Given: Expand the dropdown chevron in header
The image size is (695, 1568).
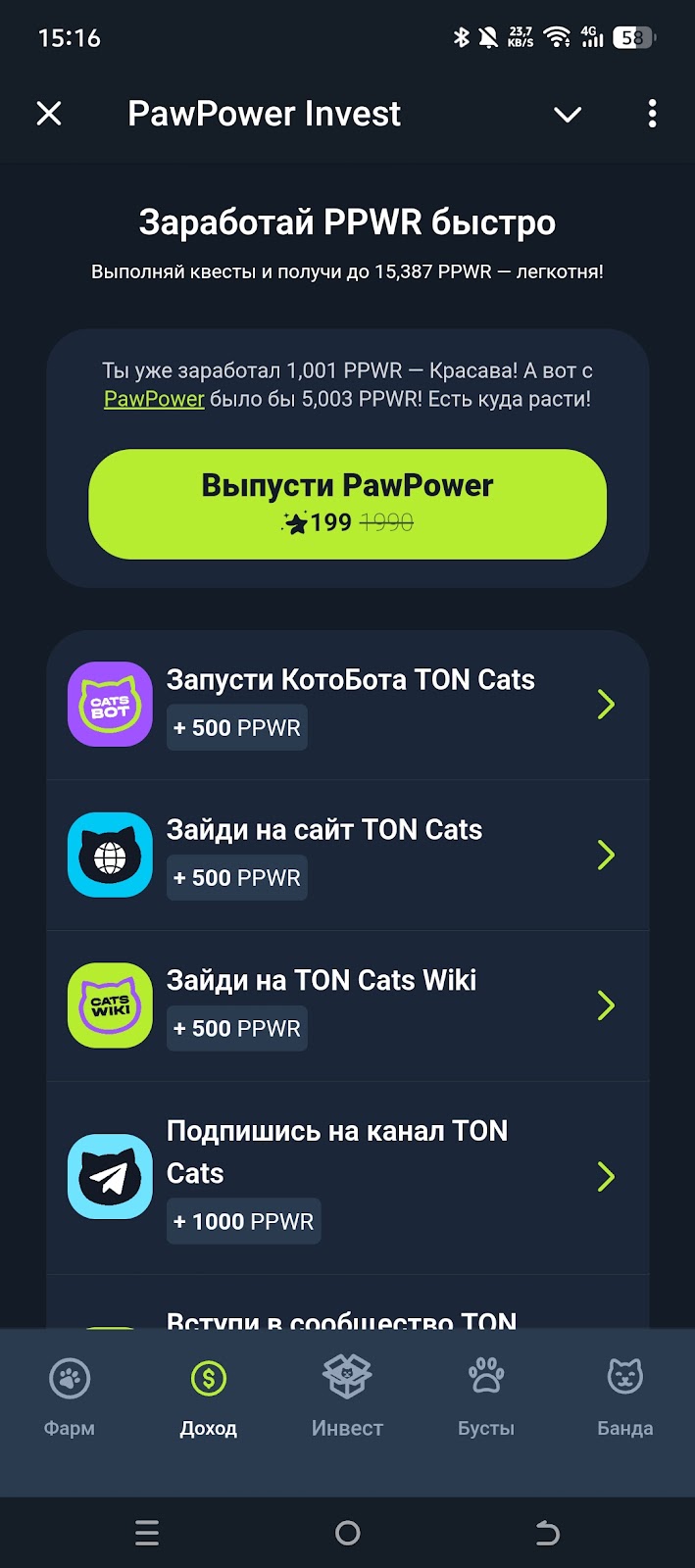Looking at the screenshot, I should click(568, 115).
